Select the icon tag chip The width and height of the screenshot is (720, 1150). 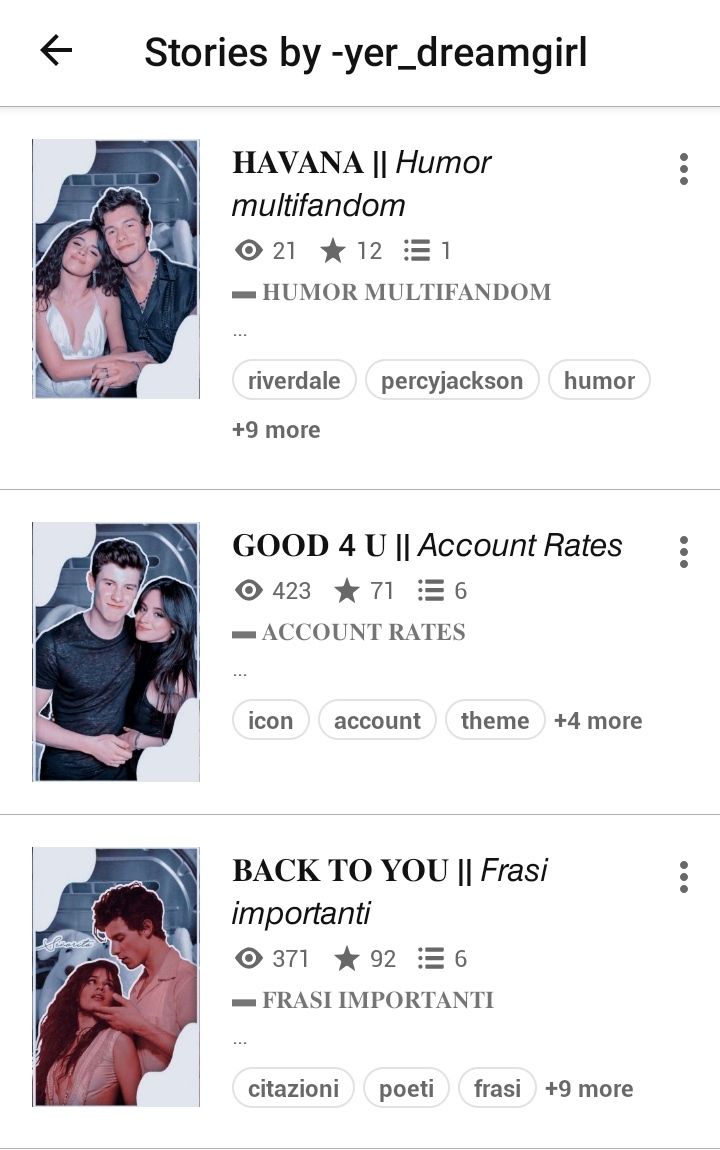coord(270,721)
